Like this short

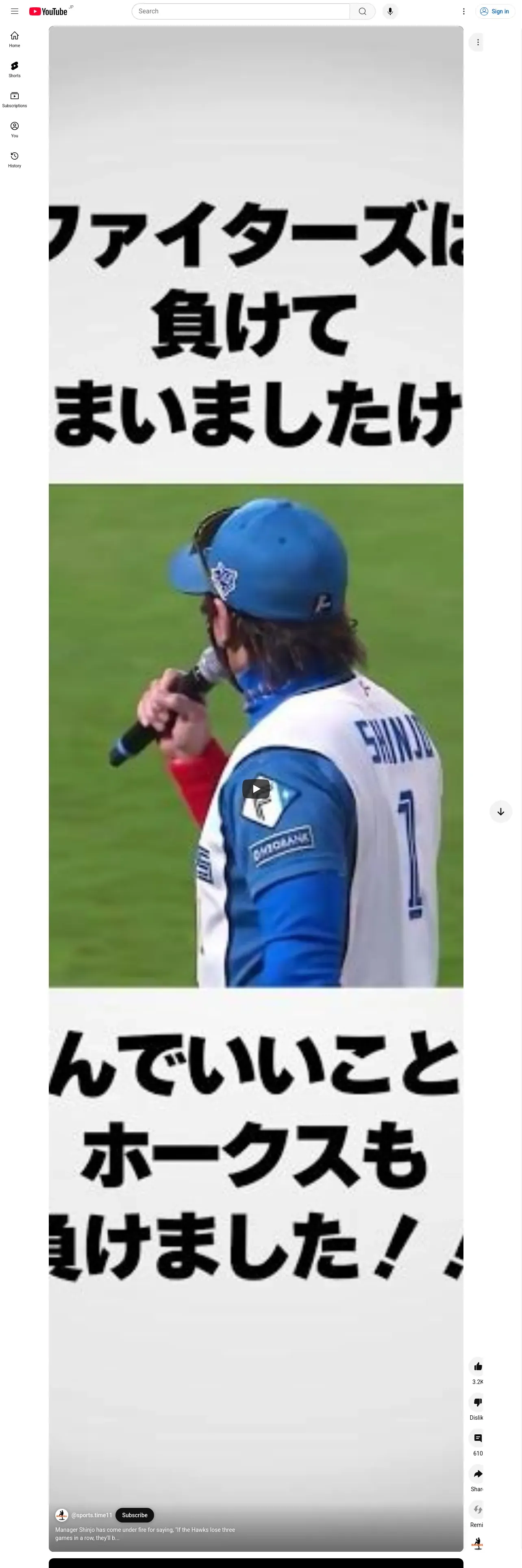pyautogui.click(x=478, y=1367)
